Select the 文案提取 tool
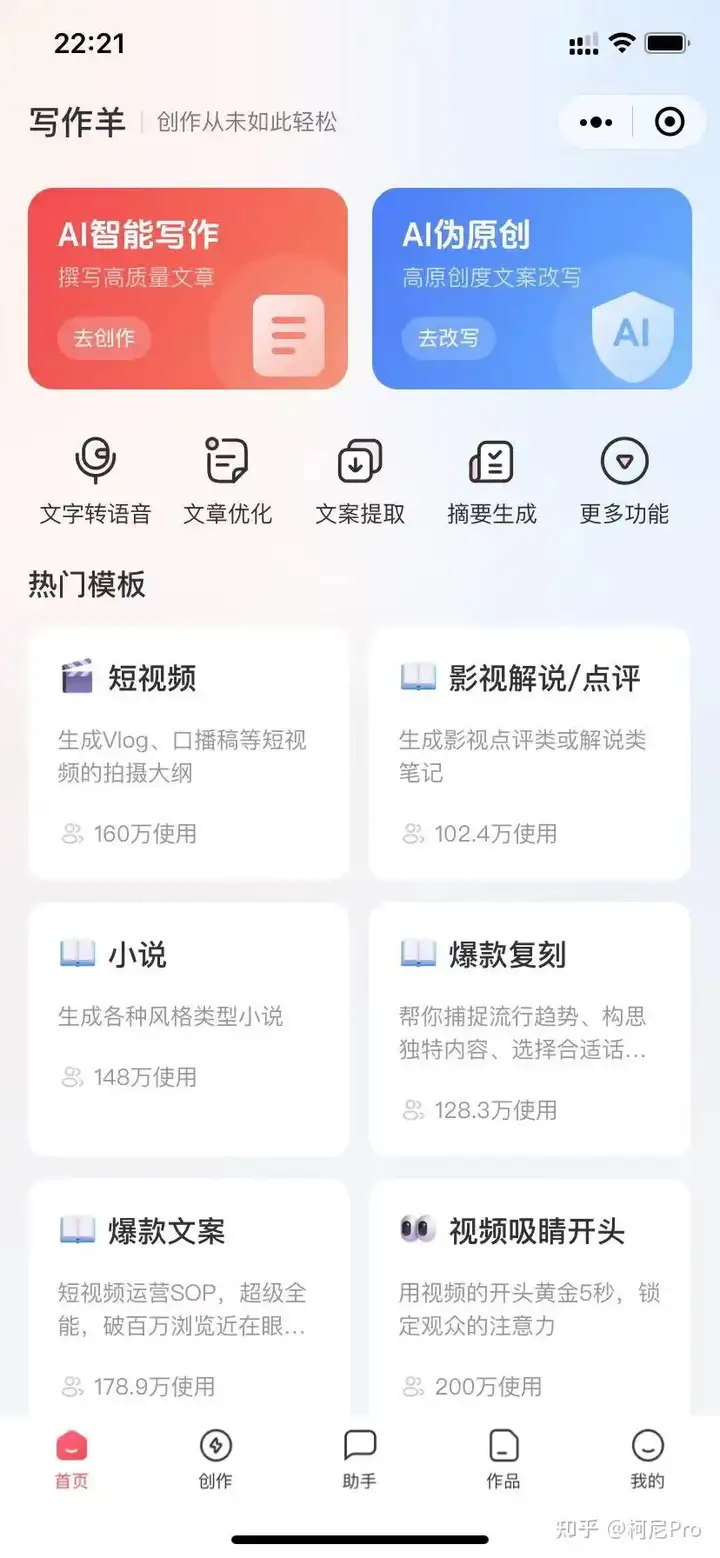Image resolution: width=720 pixels, height=1558 pixels. pos(360,482)
